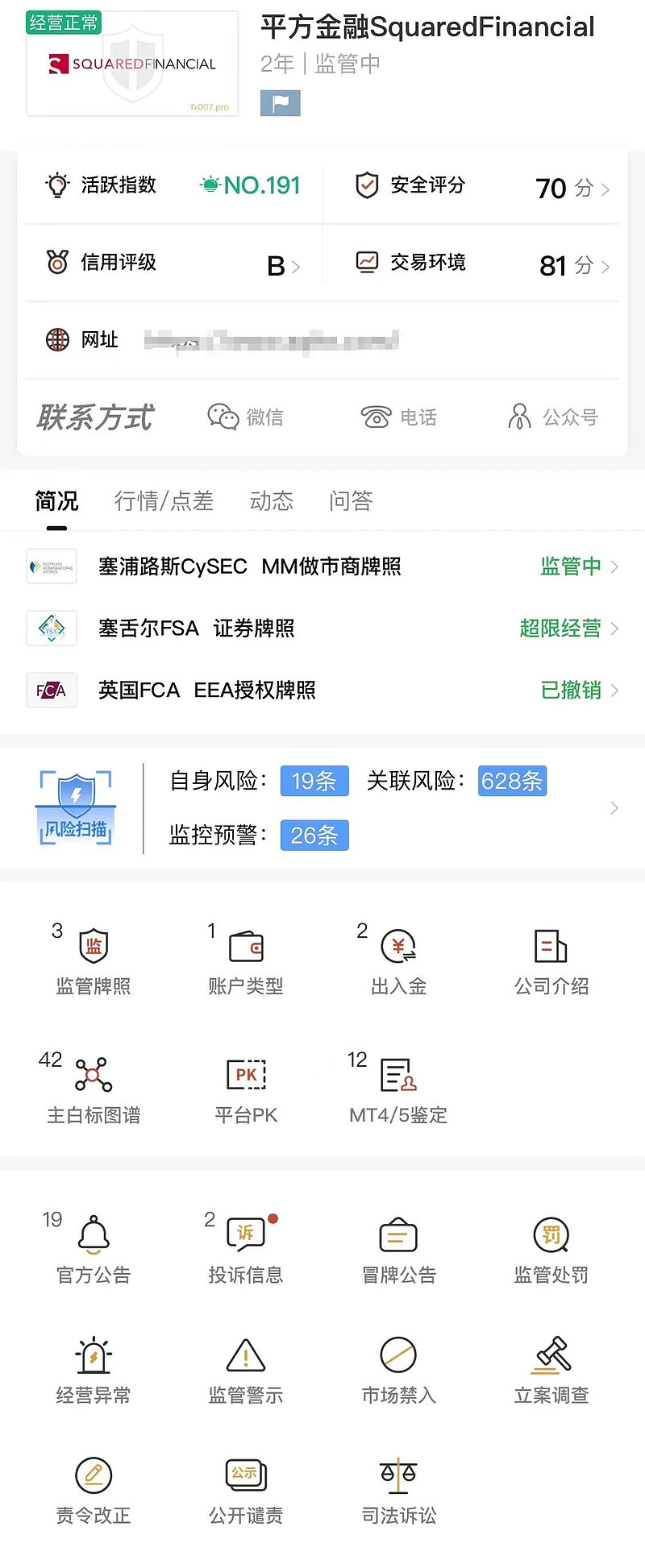The width and height of the screenshot is (645, 1568).
Task: Contact via 微信
Action: click(x=246, y=417)
